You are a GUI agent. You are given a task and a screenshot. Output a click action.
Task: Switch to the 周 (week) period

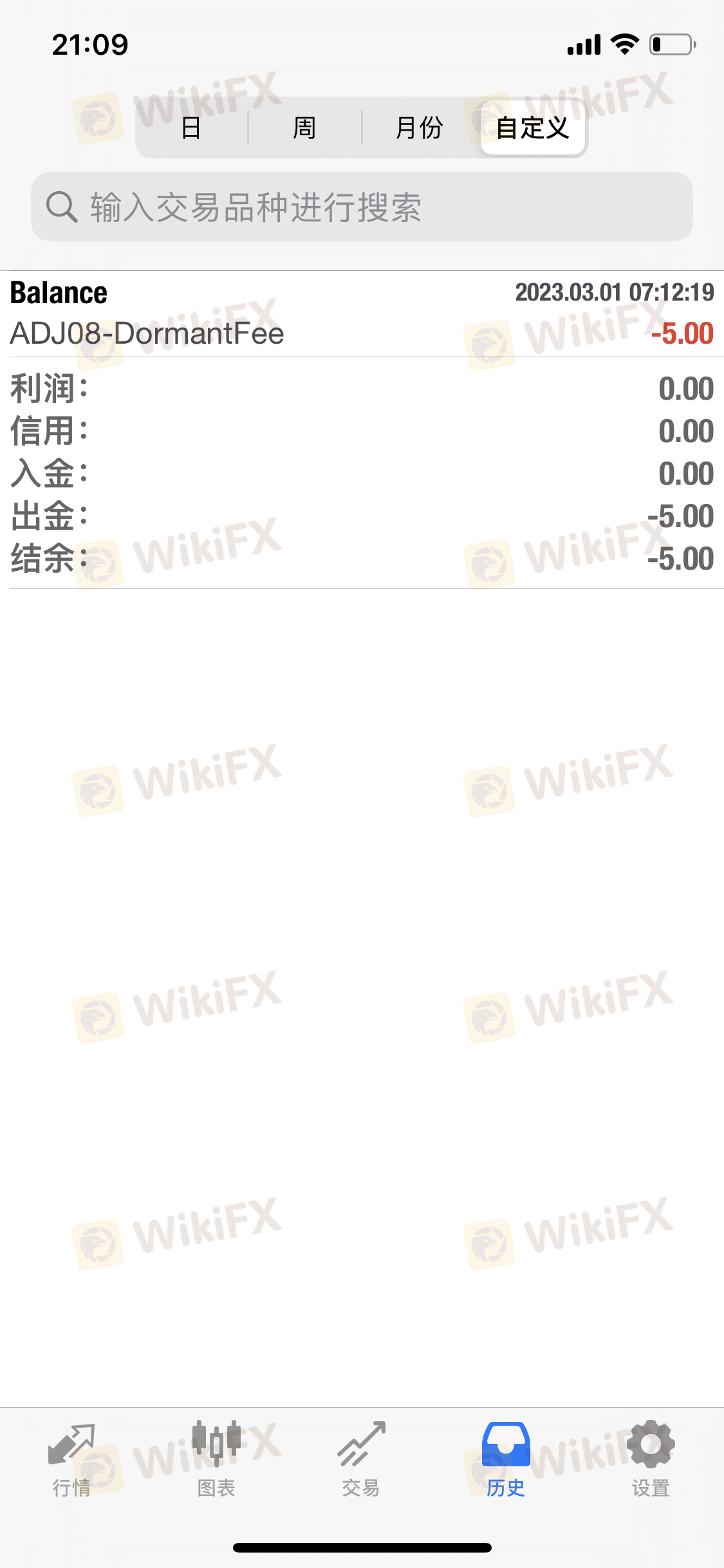[x=305, y=127]
